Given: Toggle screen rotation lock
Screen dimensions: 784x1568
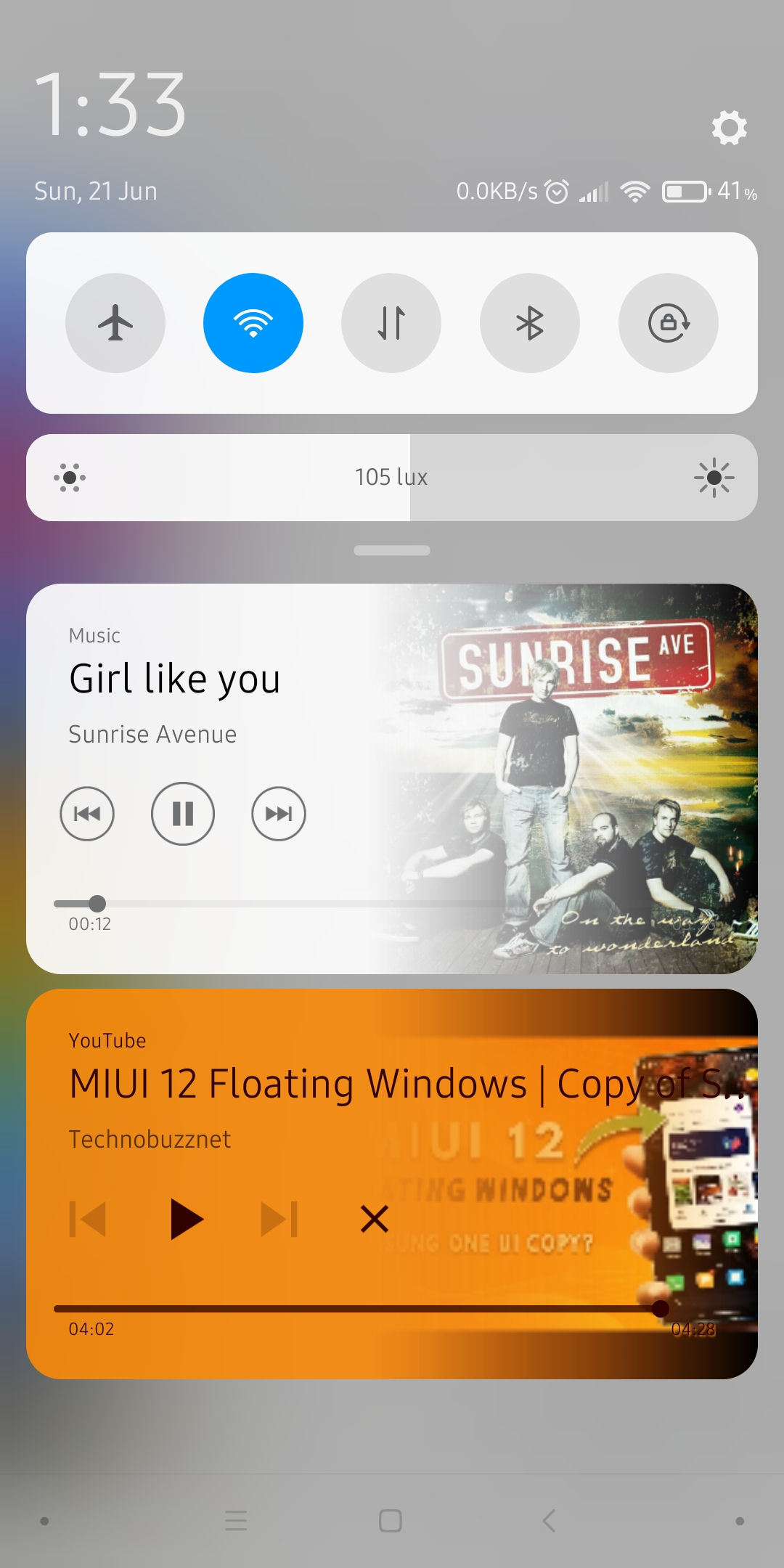Looking at the screenshot, I should pyautogui.click(x=669, y=323).
